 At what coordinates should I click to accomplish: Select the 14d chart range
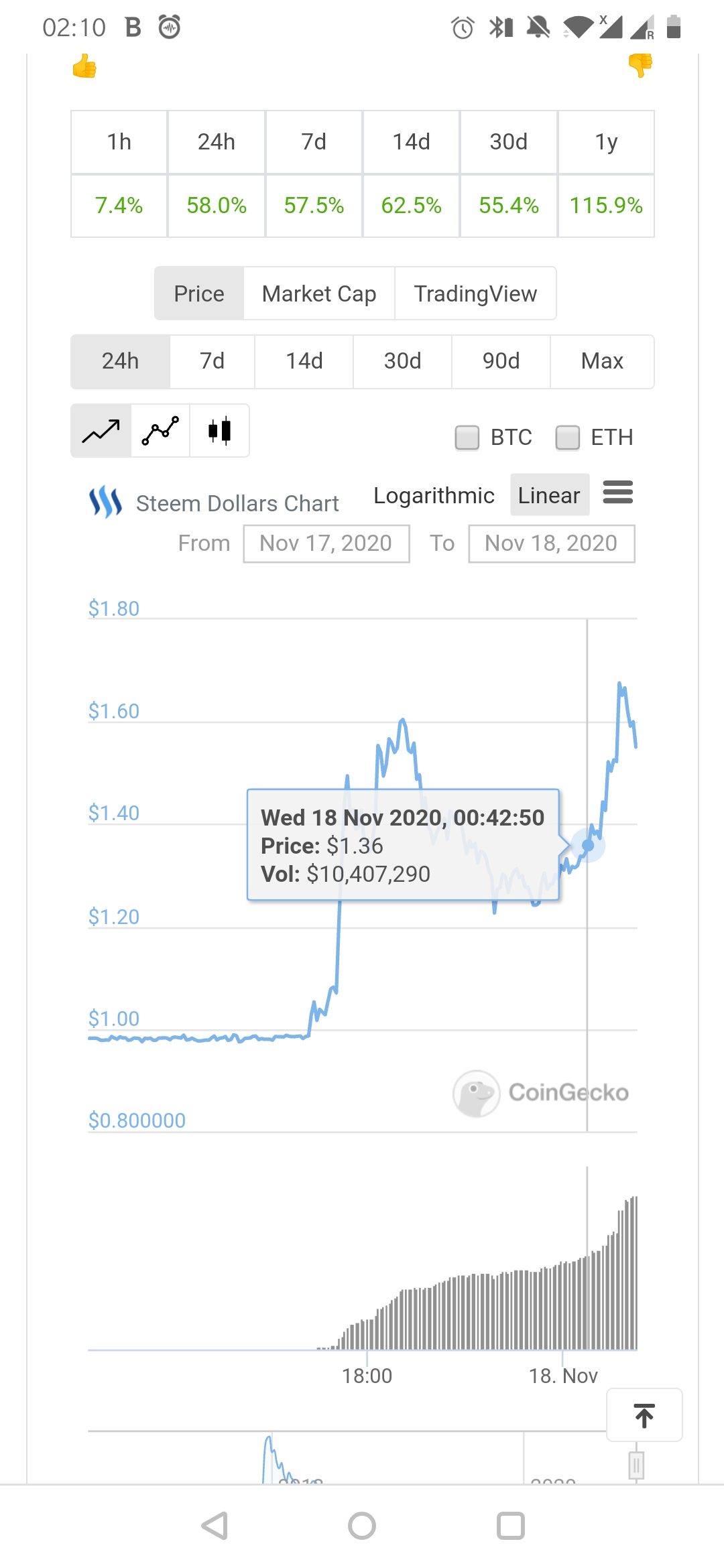pyautogui.click(x=304, y=361)
